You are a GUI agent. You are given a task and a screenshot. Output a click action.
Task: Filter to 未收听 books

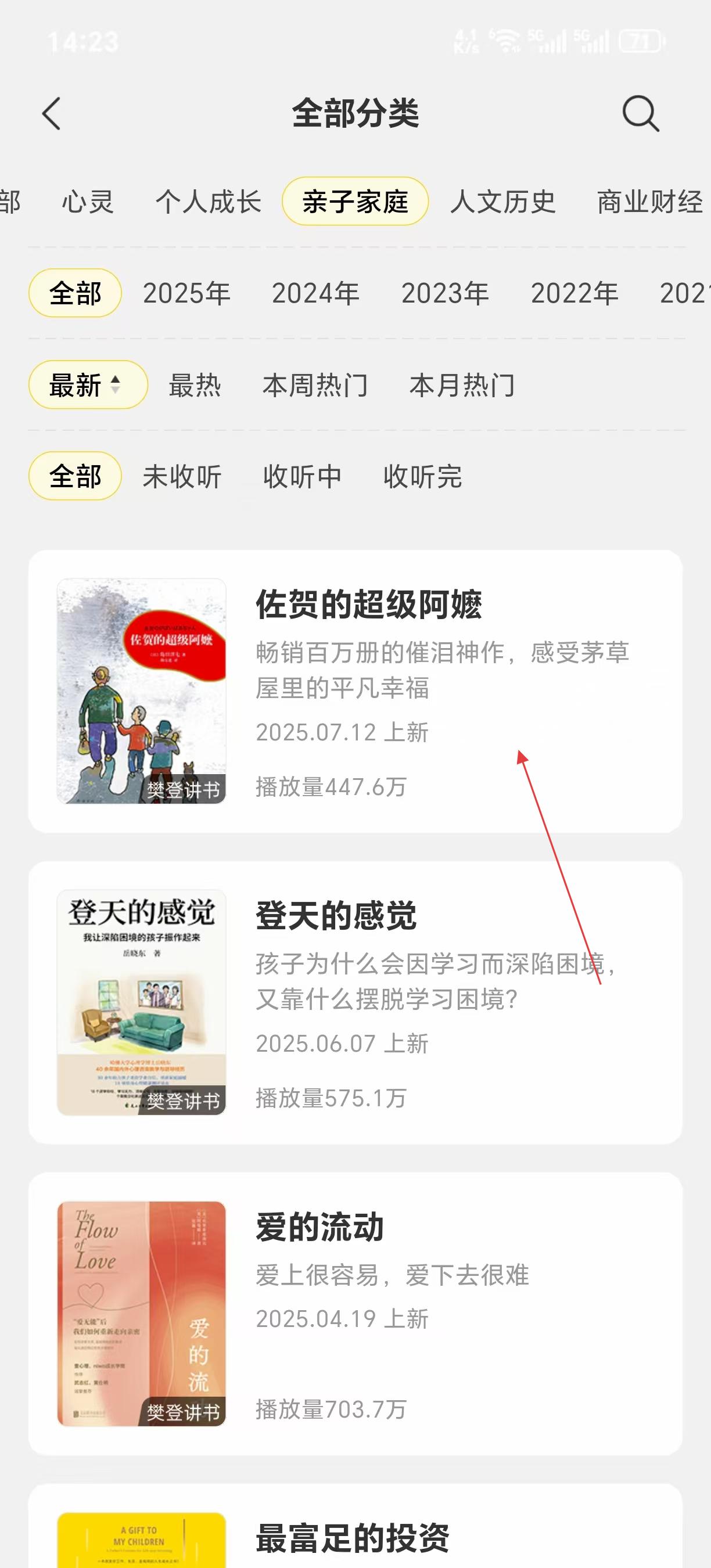182,477
